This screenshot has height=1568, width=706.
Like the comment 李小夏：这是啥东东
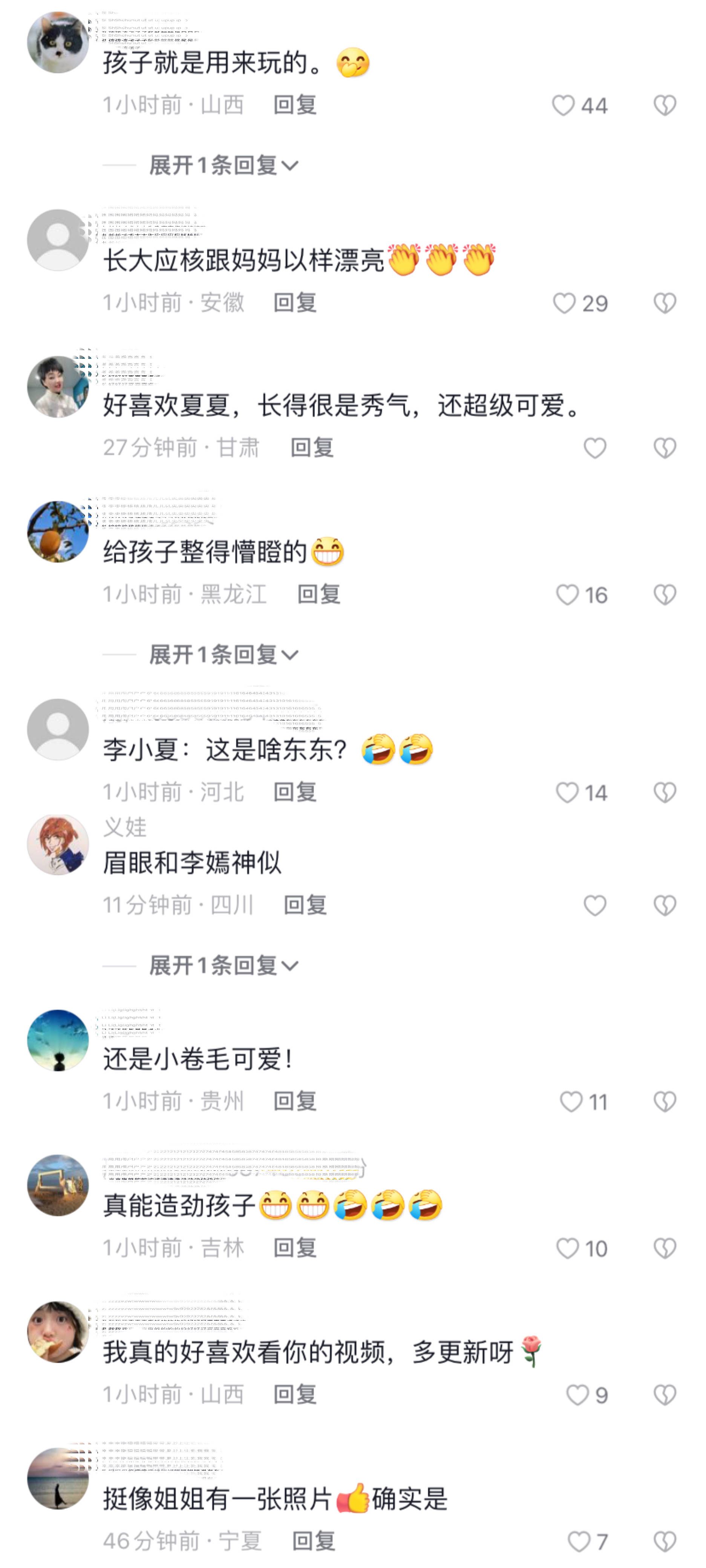pyautogui.click(x=567, y=793)
